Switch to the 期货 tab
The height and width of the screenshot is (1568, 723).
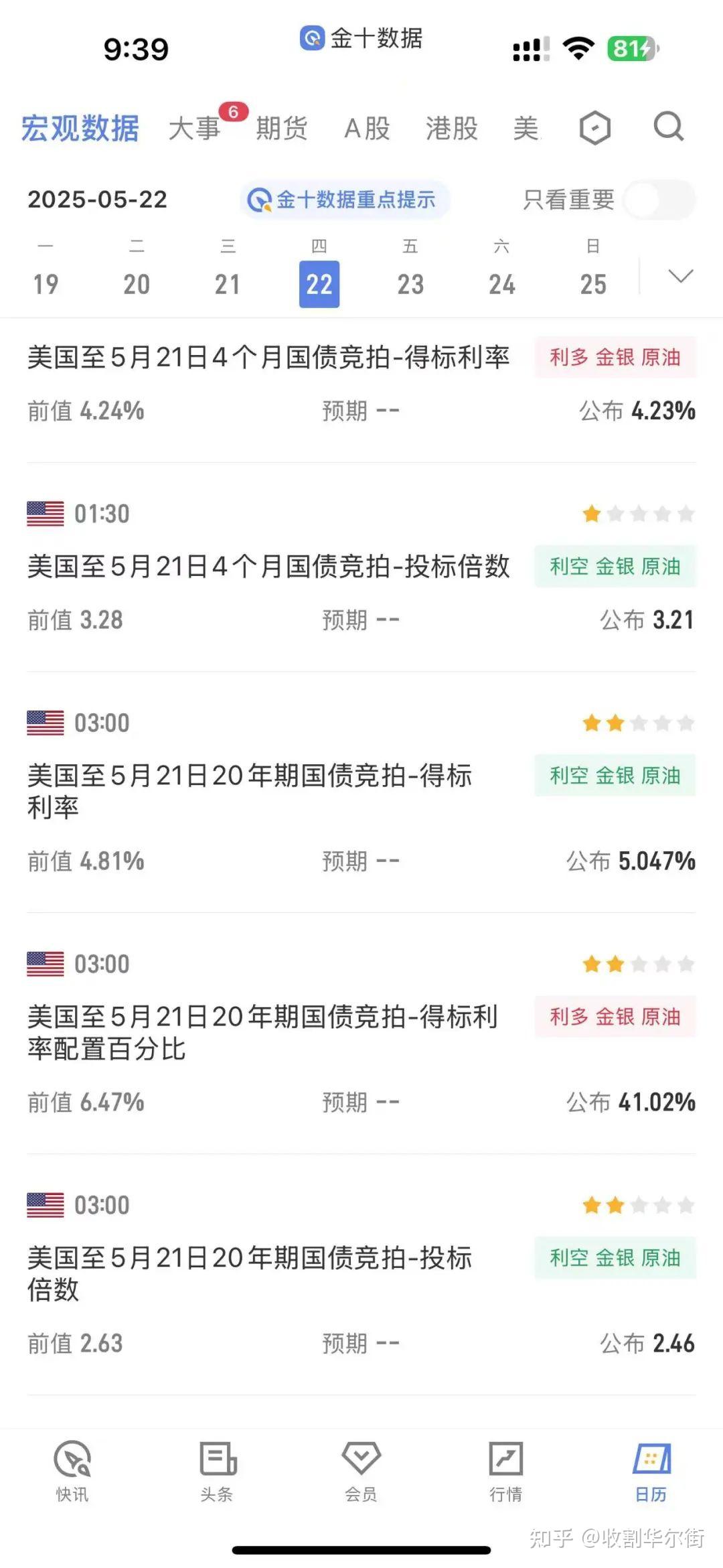[282, 128]
